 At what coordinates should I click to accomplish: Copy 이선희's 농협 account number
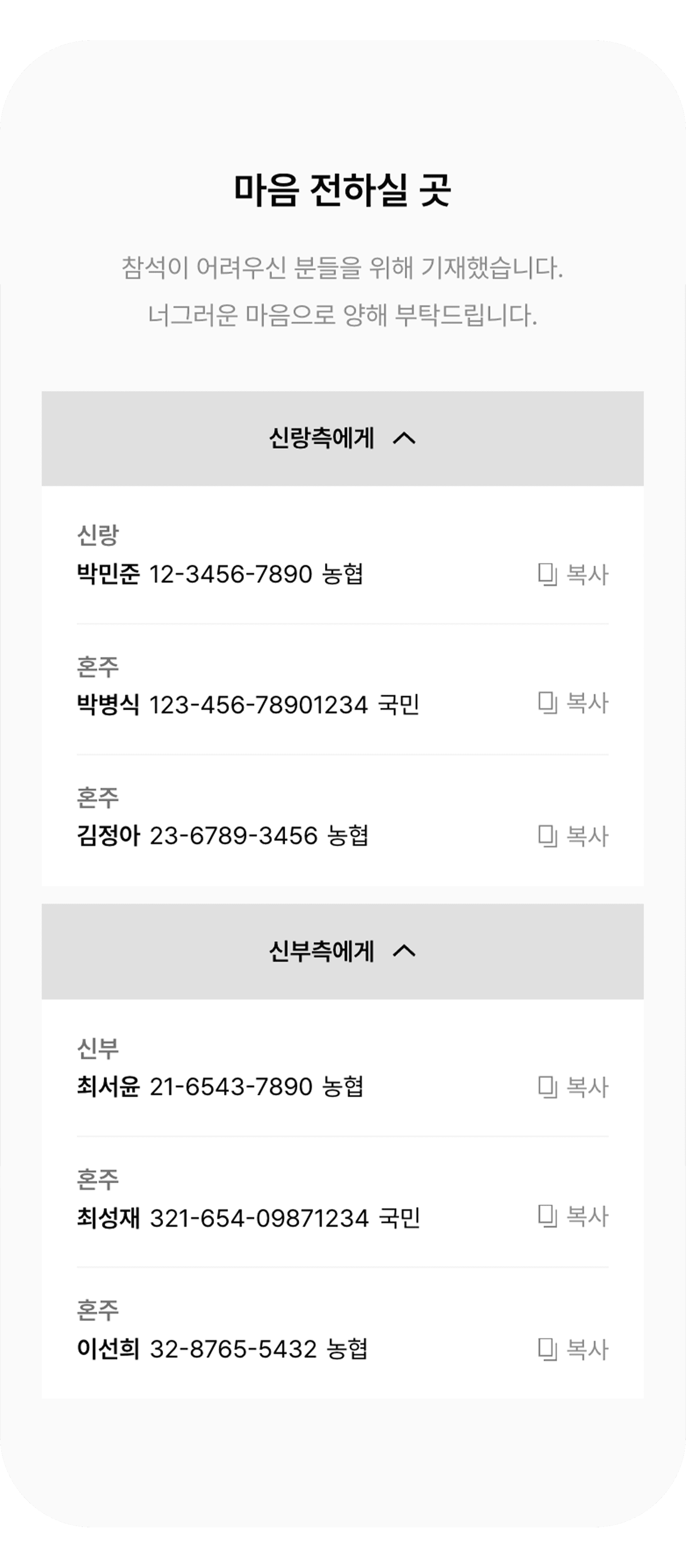point(573,1349)
